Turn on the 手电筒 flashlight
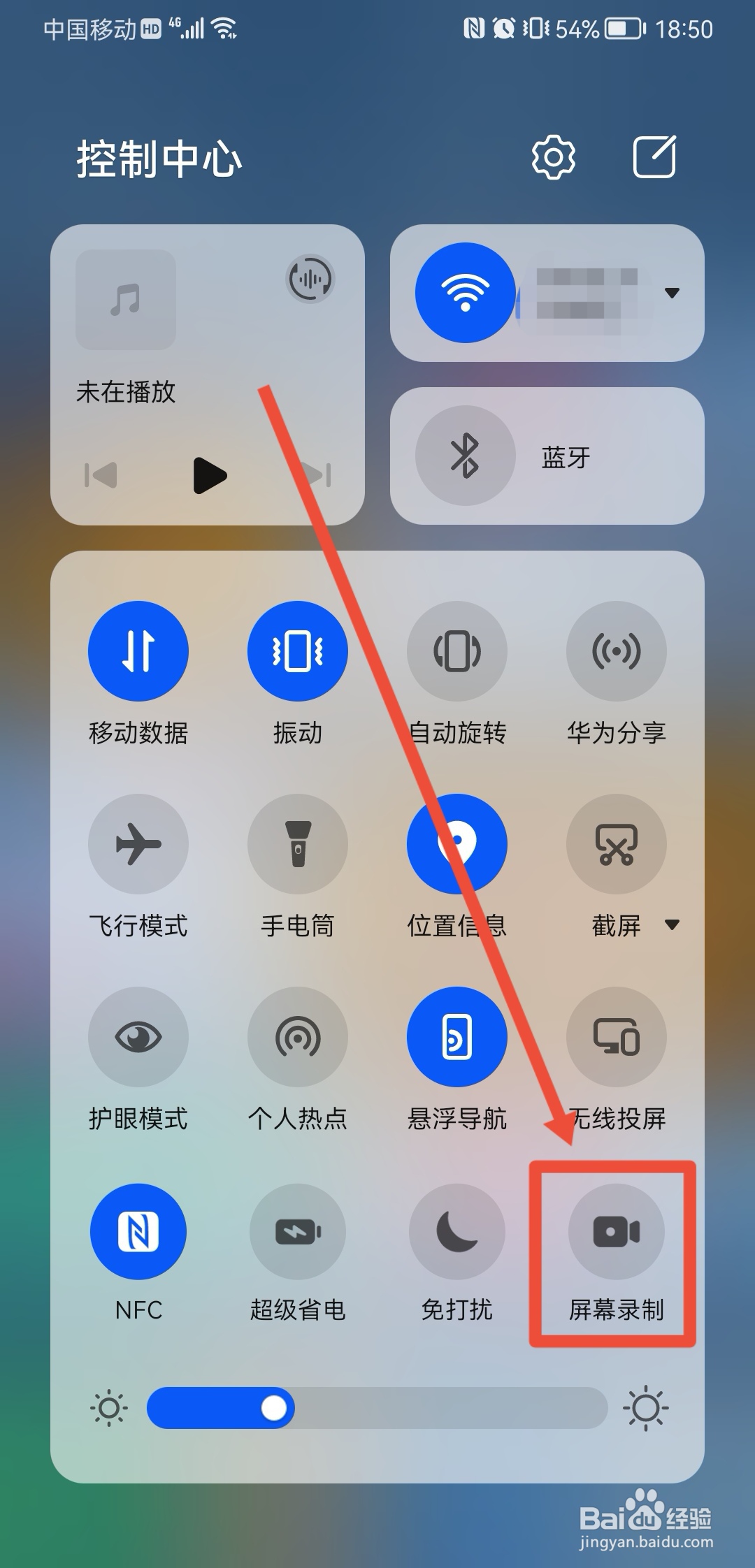This screenshot has width=755, height=1568. tap(298, 843)
